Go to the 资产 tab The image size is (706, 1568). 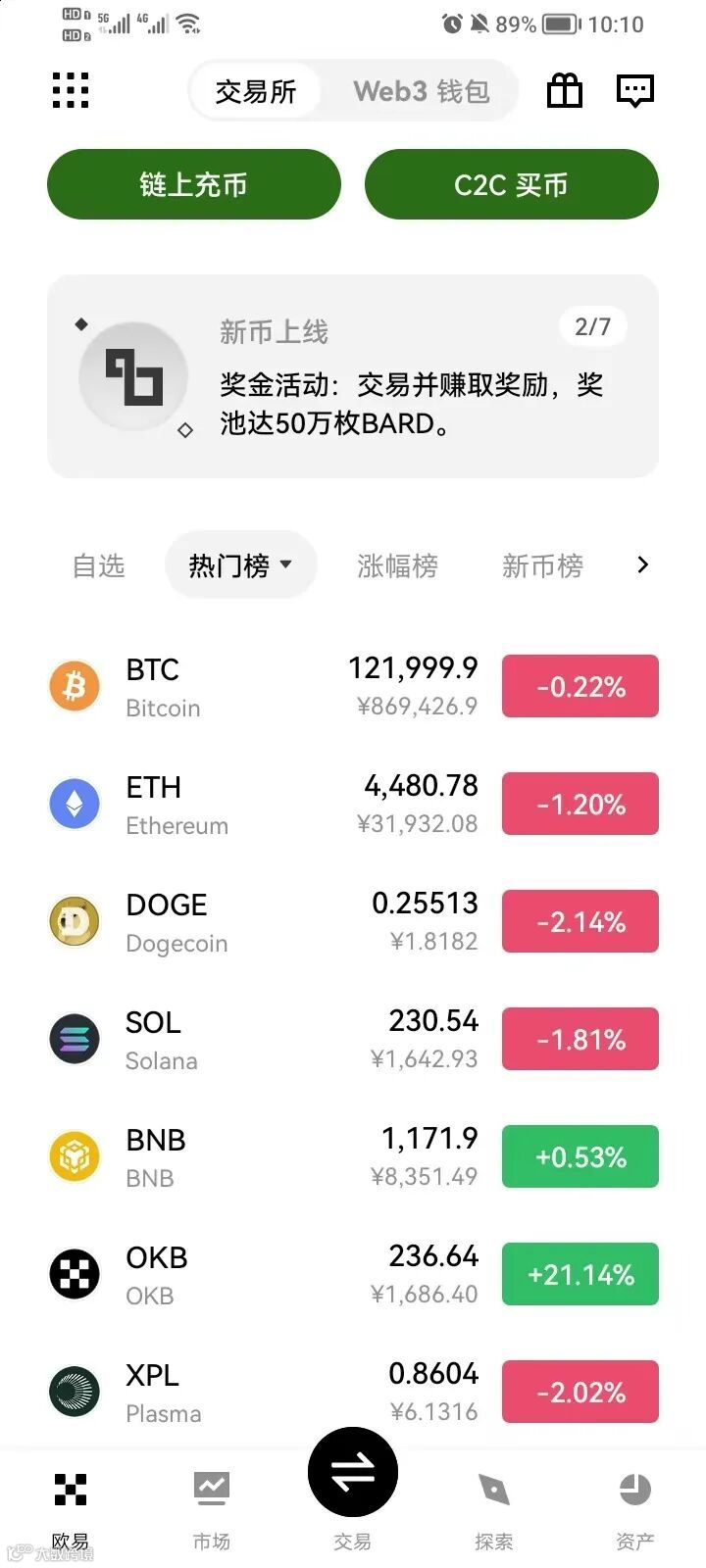point(634,1510)
